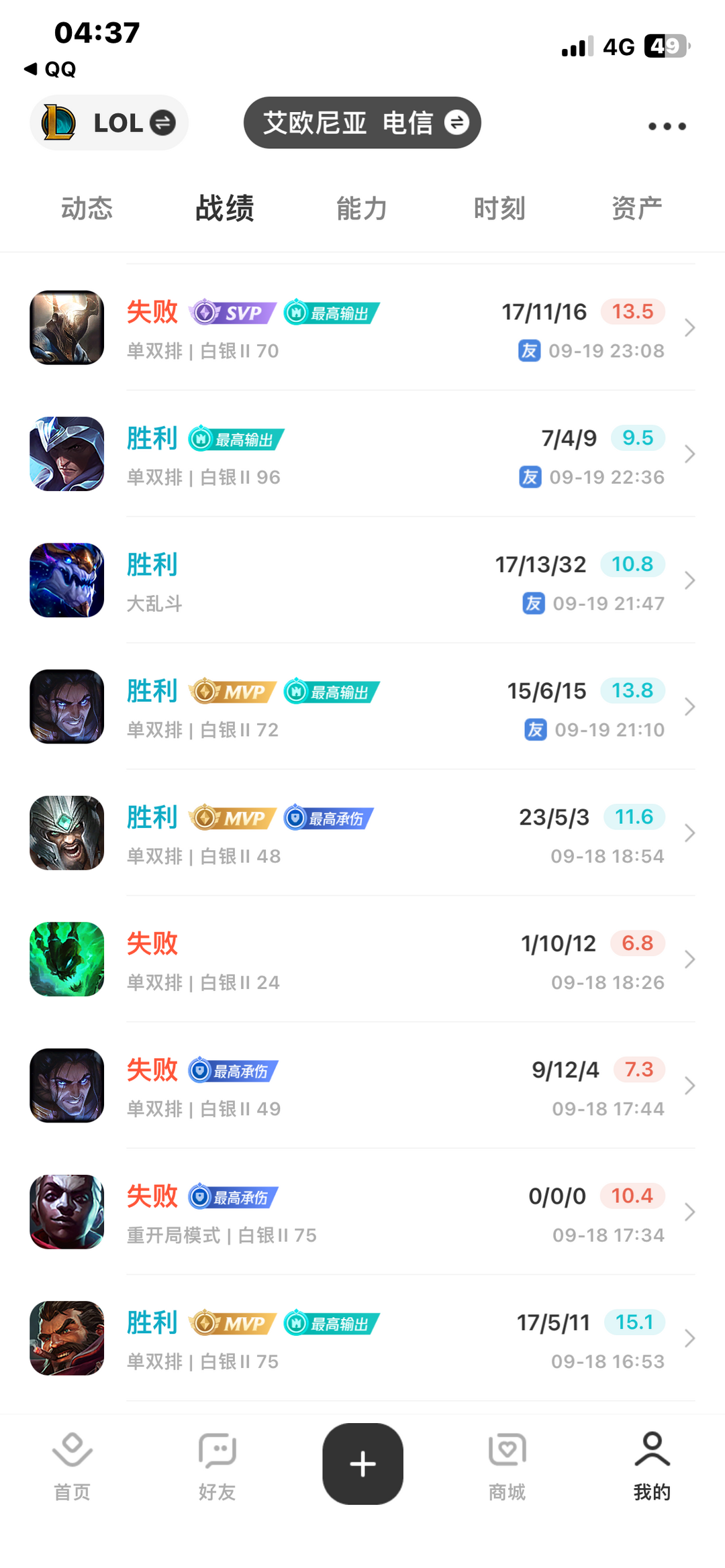Tap the plus button to create
This screenshot has height=1568, width=725.
tap(362, 1463)
